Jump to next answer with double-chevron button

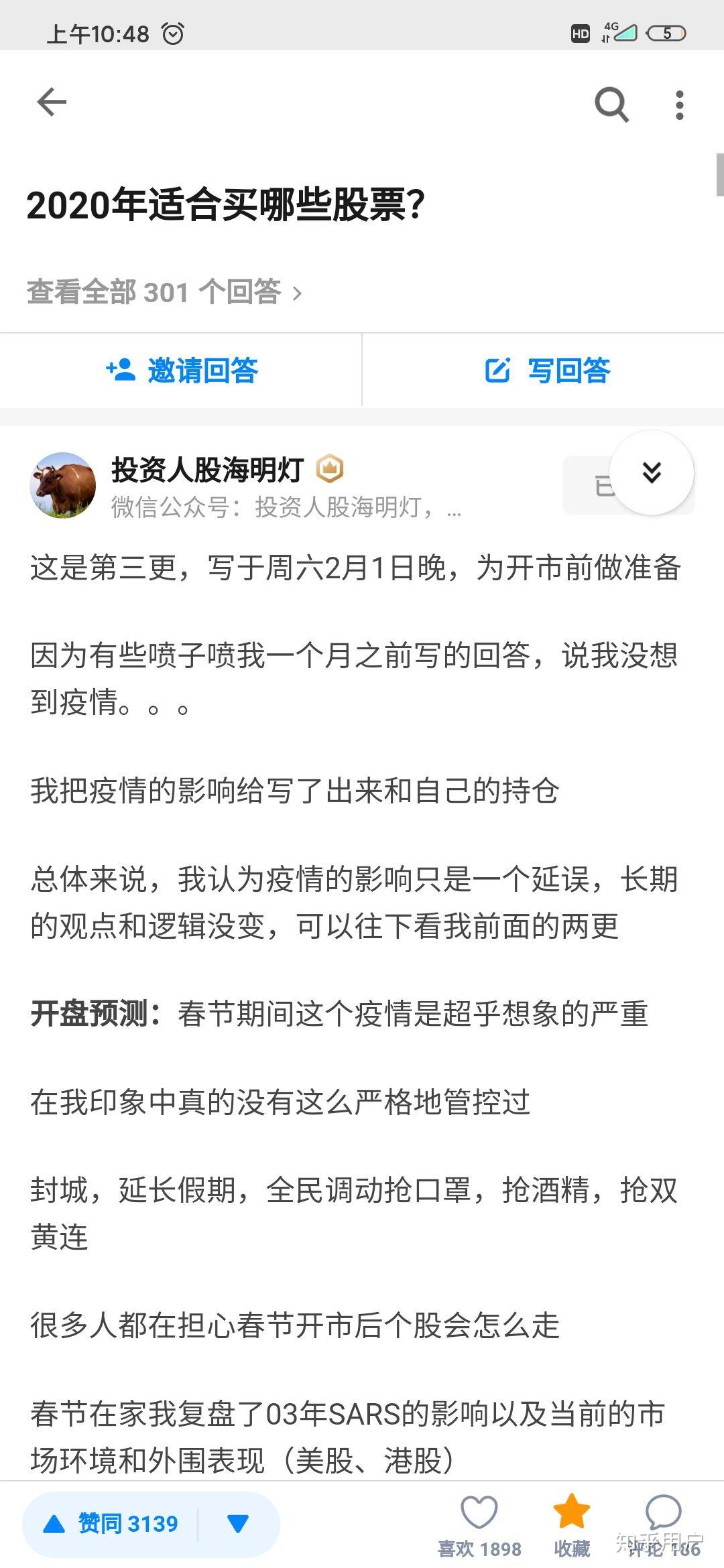(x=652, y=472)
